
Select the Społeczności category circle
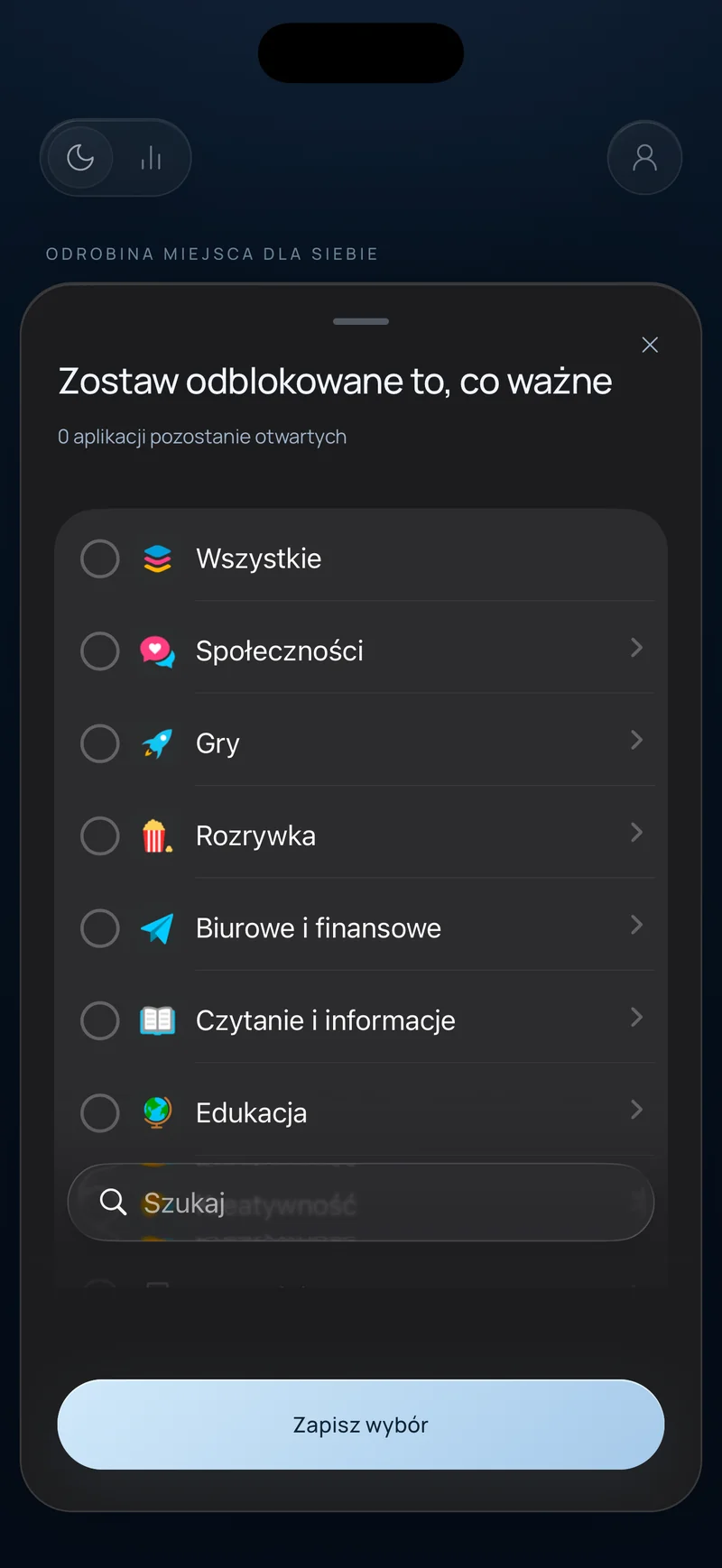point(100,650)
